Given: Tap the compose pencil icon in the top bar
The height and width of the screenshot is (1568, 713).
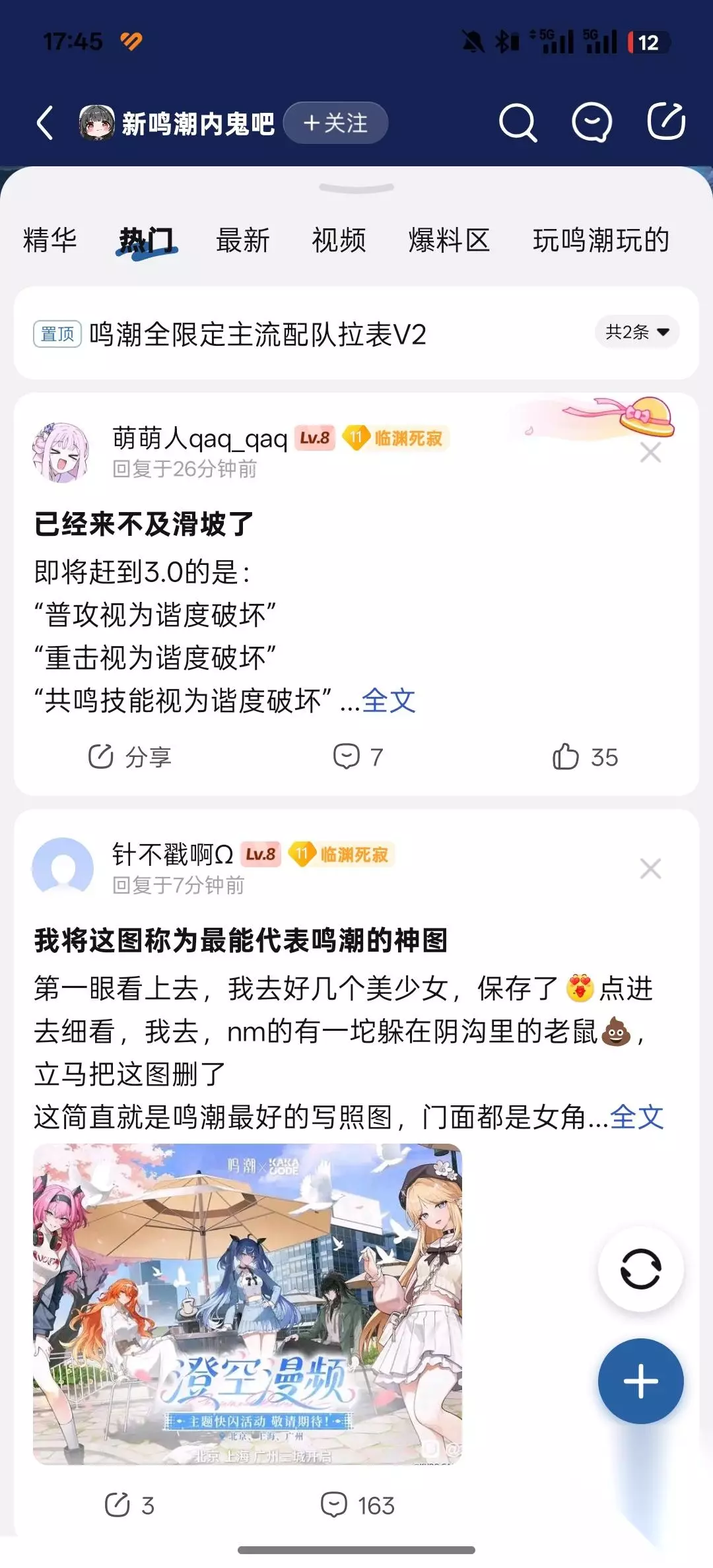Looking at the screenshot, I should [x=665, y=121].
